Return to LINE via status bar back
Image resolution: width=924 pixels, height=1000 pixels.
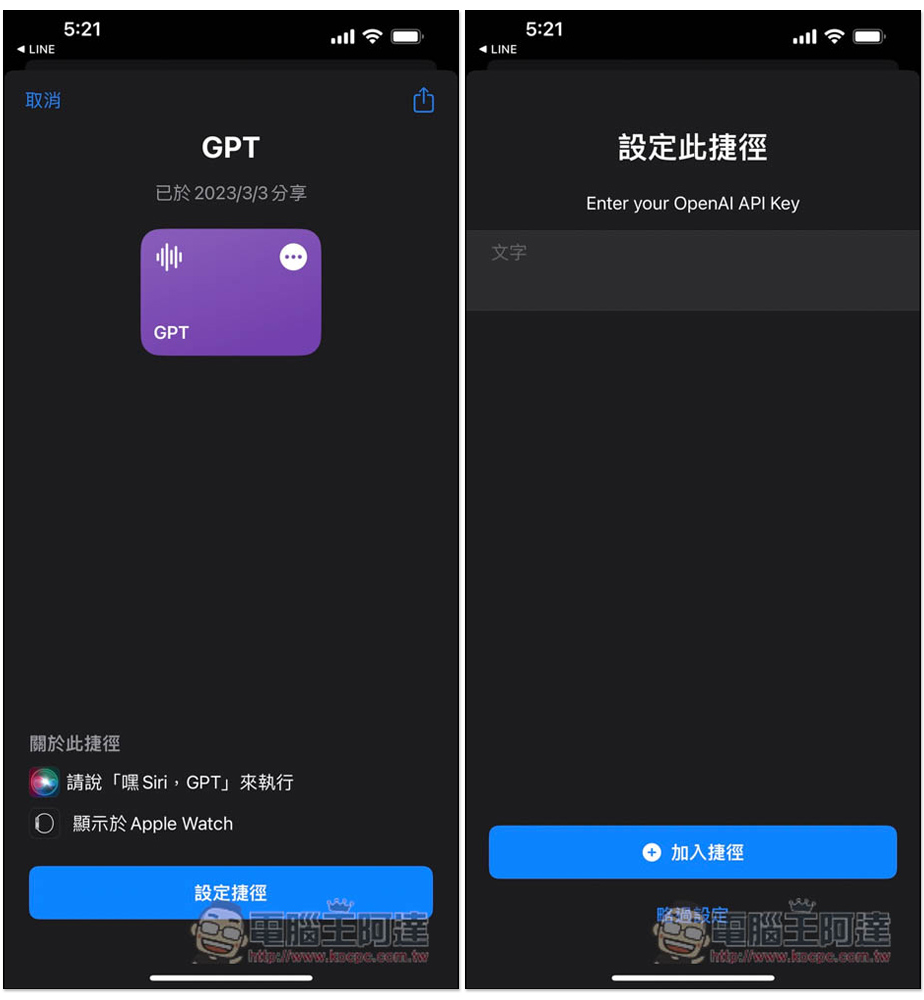tap(36, 49)
